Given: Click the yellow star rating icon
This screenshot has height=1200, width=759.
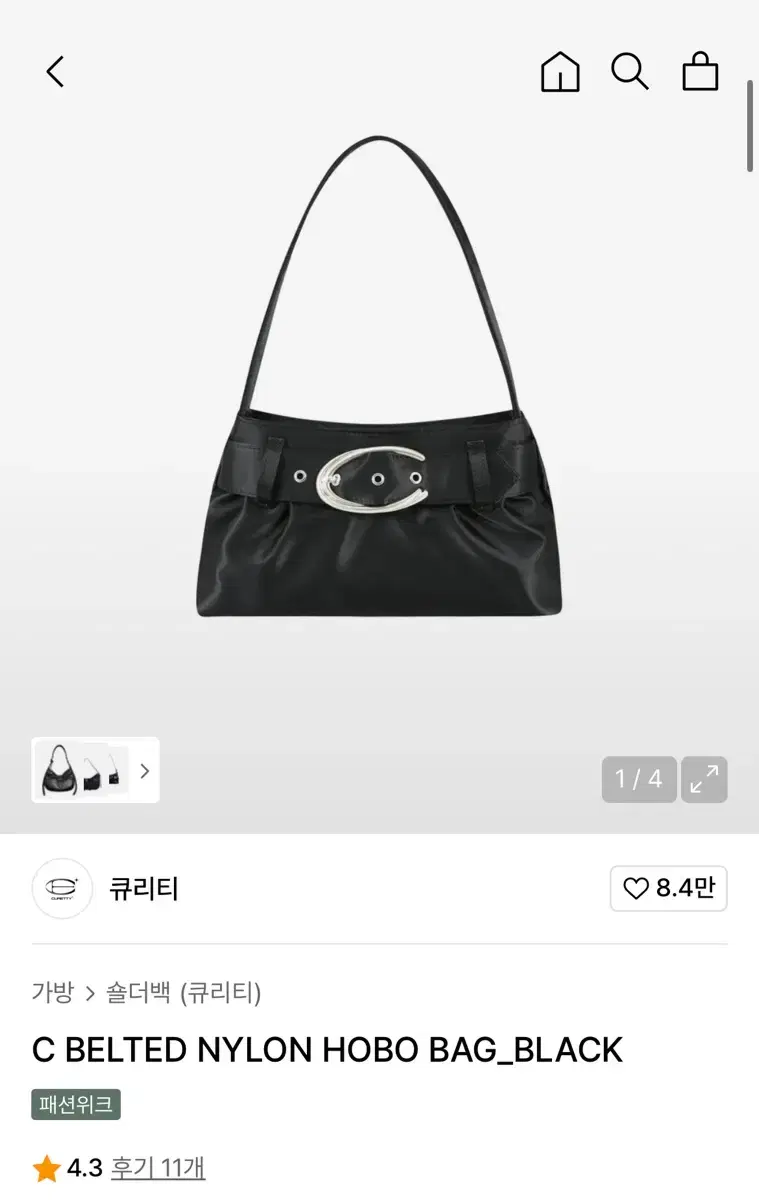Looking at the screenshot, I should (47, 1167).
